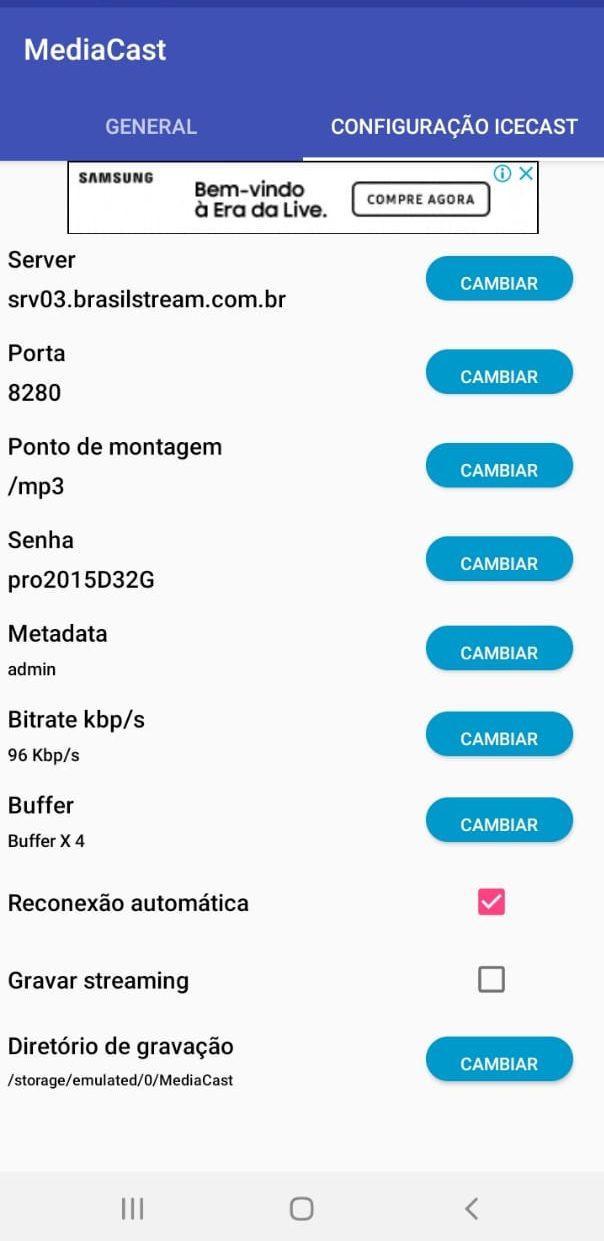This screenshot has width=604, height=1241.
Task: Select the Configuração Icecast tab
Action: [454, 127]
